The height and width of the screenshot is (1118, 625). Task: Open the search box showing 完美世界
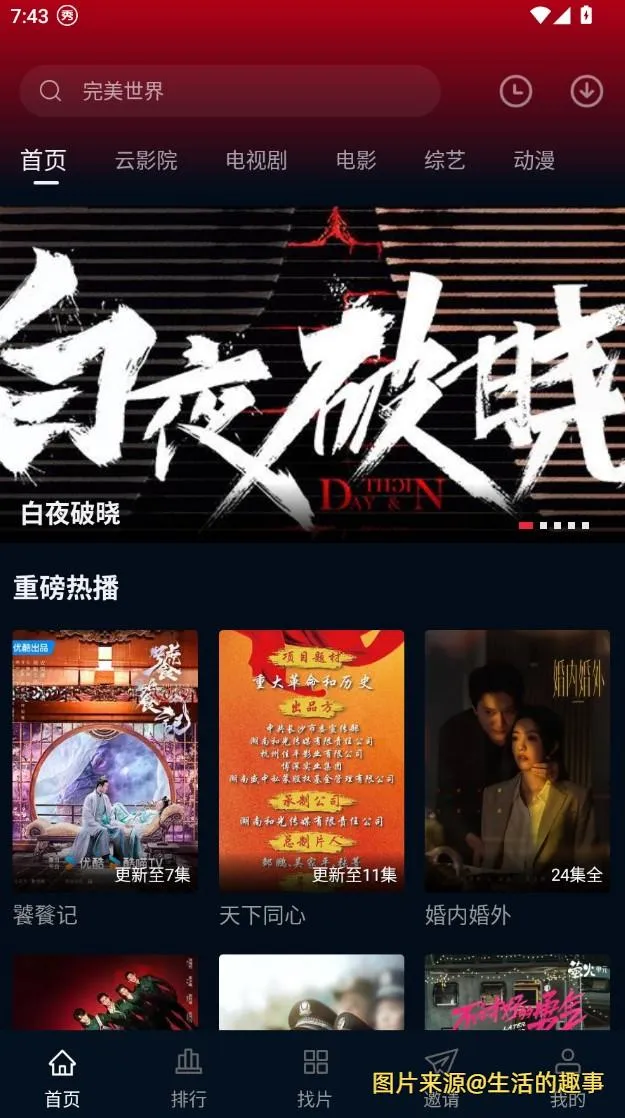[230, 91]
